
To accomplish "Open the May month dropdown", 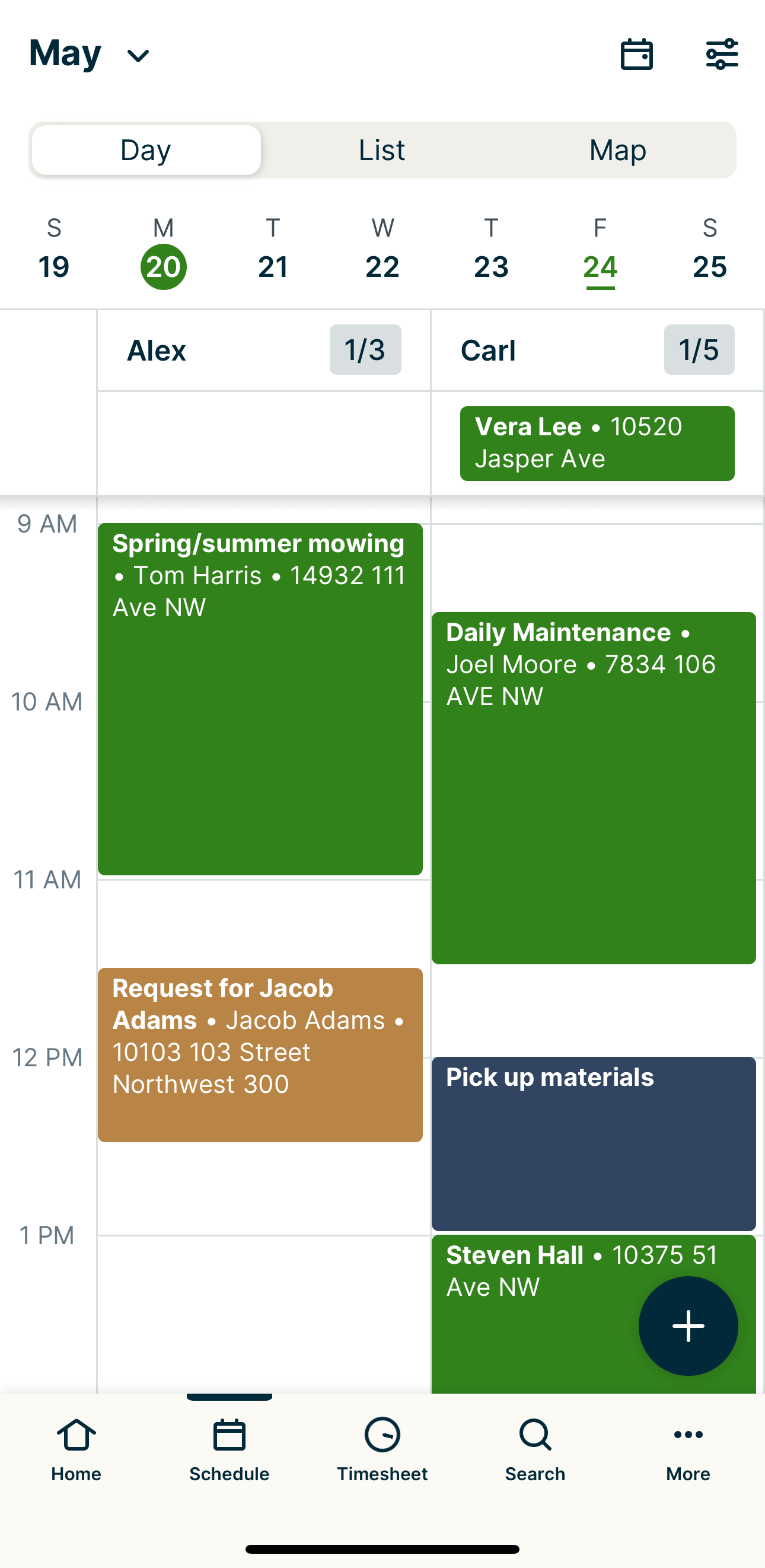I will pos(87,54).
